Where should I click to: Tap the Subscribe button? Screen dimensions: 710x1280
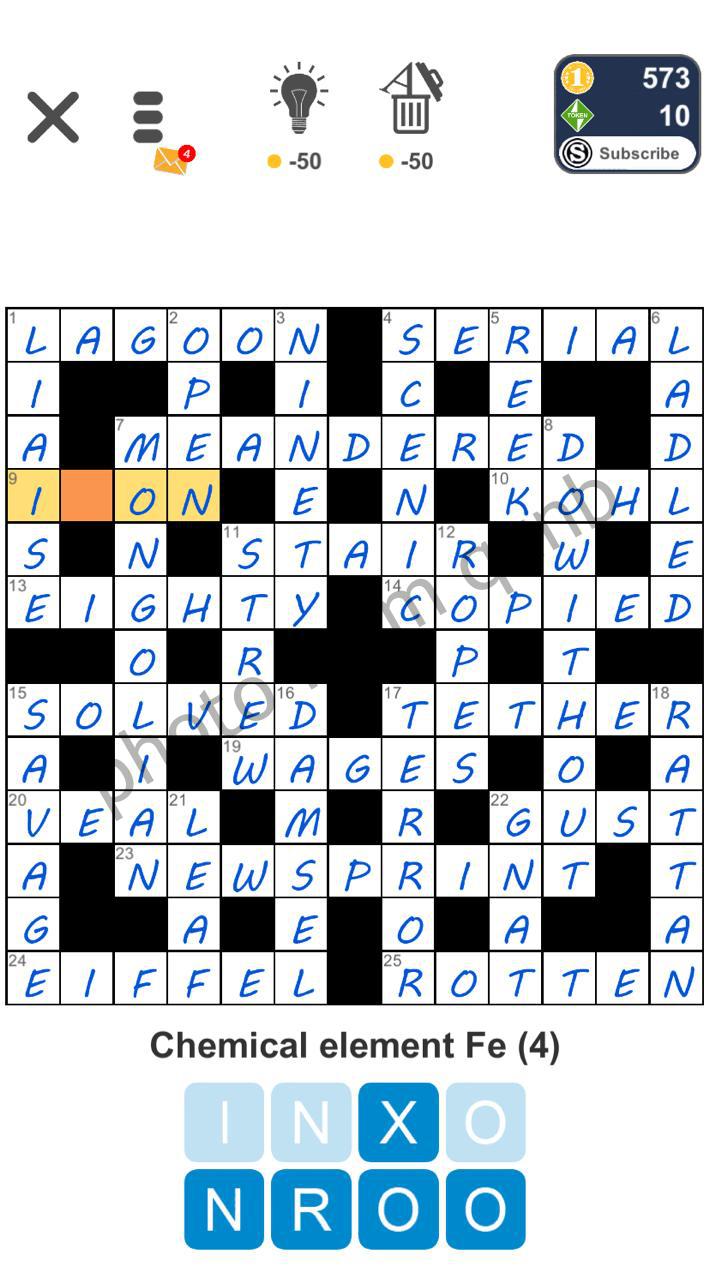click(x=627, y=154)
